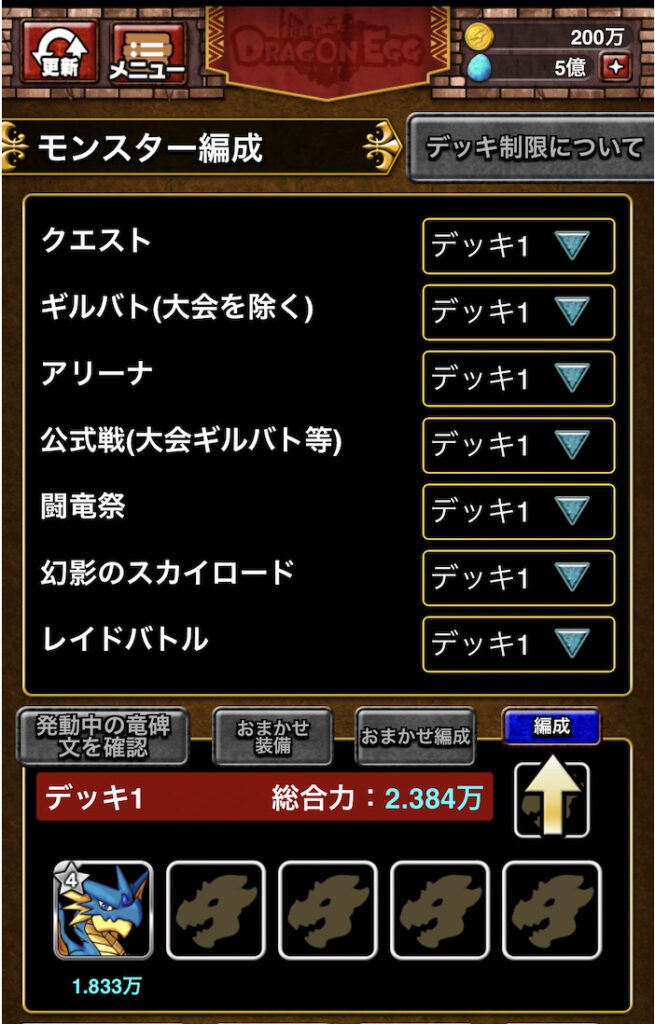
Task: Open デッキ制限について info
Action: [531, 148]
